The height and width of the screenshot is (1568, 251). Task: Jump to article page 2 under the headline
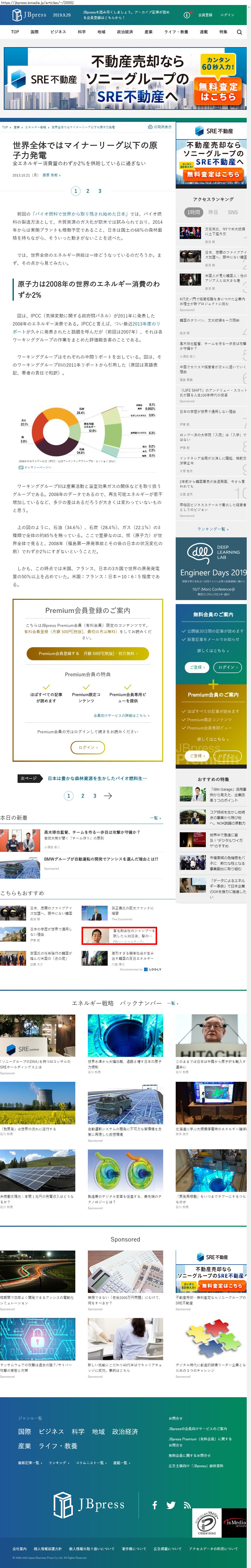88,191
